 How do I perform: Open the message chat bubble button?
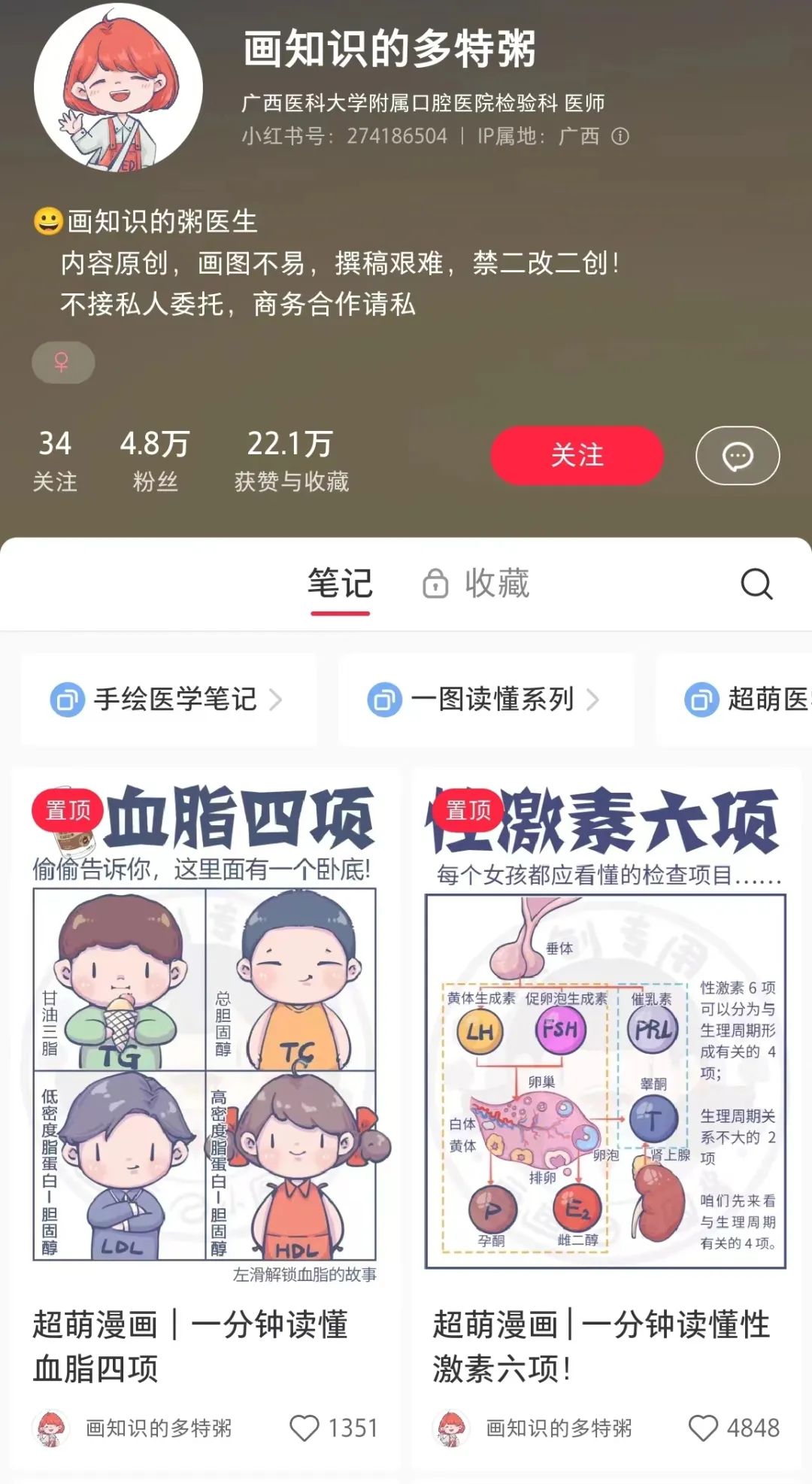point(737,456)
